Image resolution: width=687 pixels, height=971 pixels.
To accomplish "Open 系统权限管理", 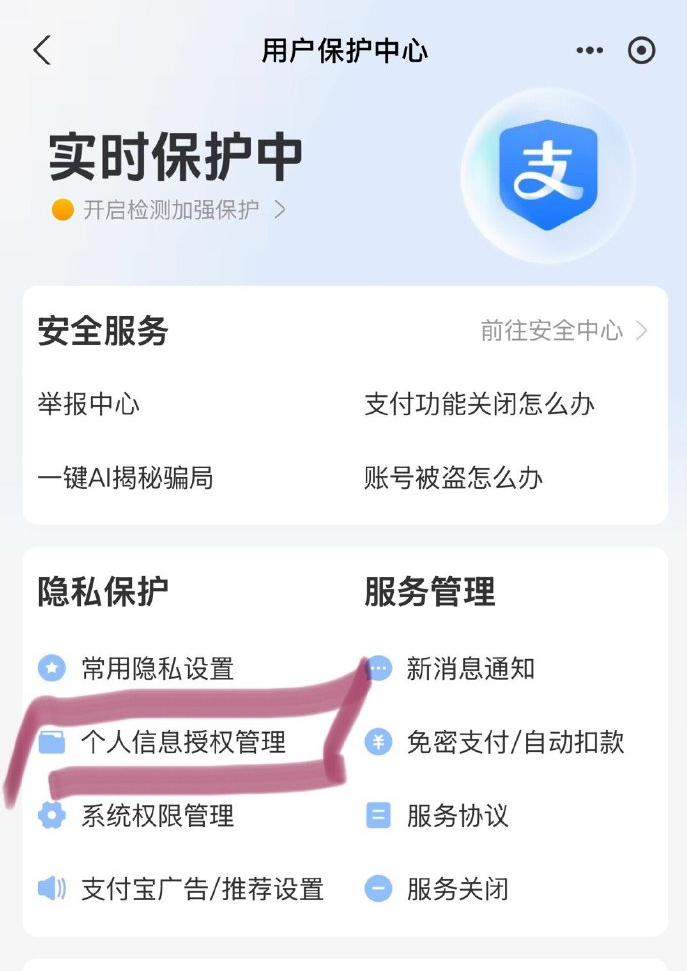I will [157, 815].
